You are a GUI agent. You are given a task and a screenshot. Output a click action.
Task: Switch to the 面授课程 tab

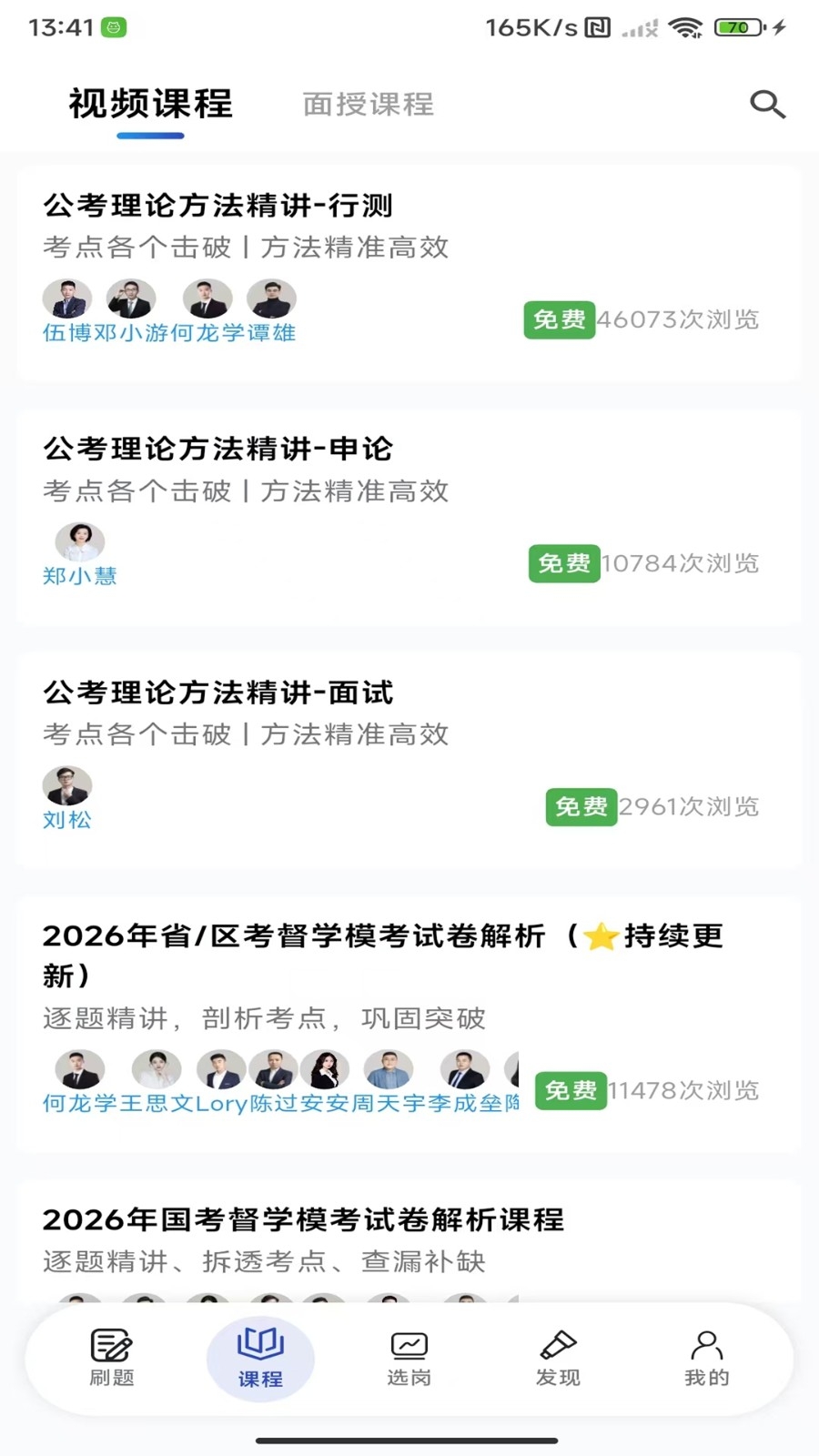[x=368, y=105]
